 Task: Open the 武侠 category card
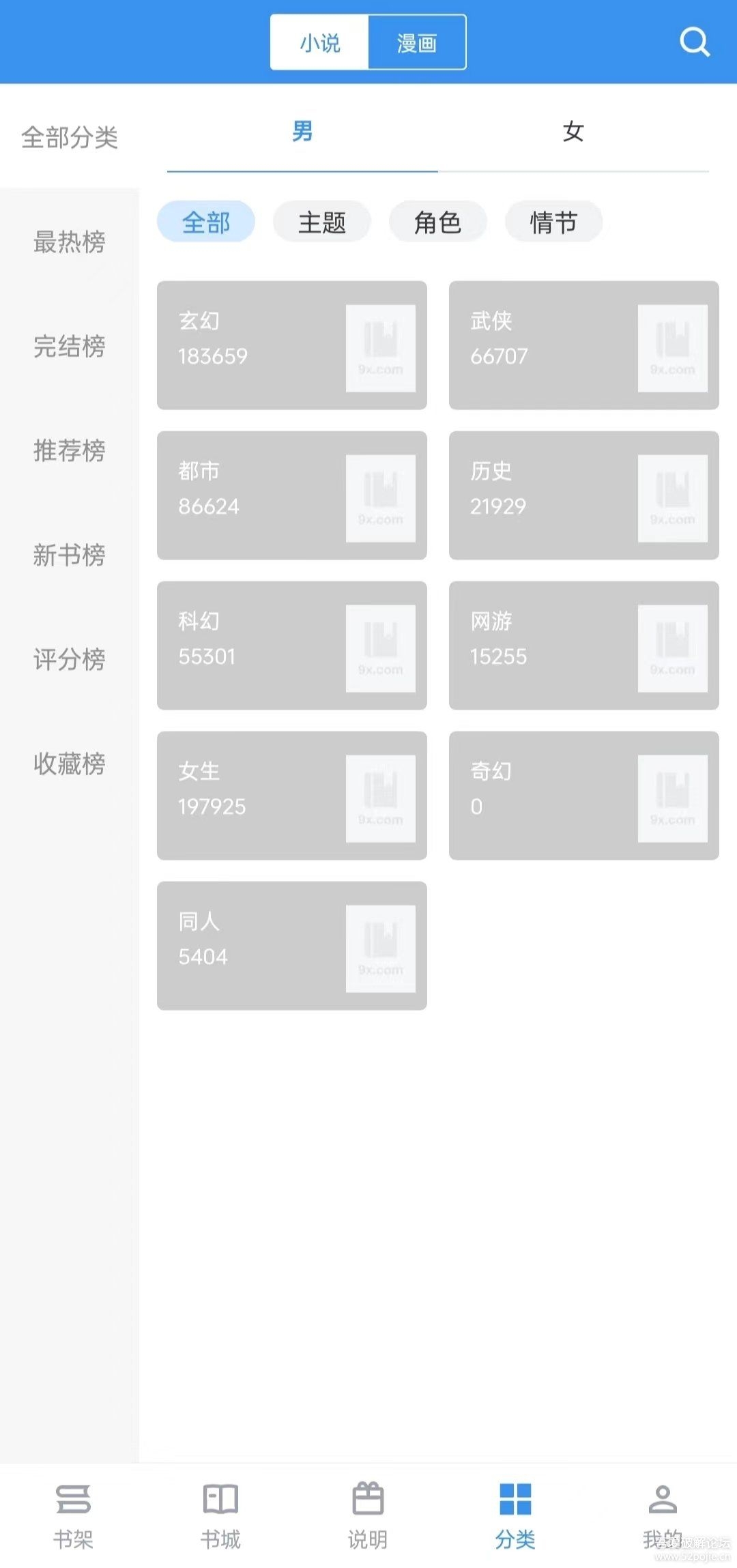click(x=584, y=345)
